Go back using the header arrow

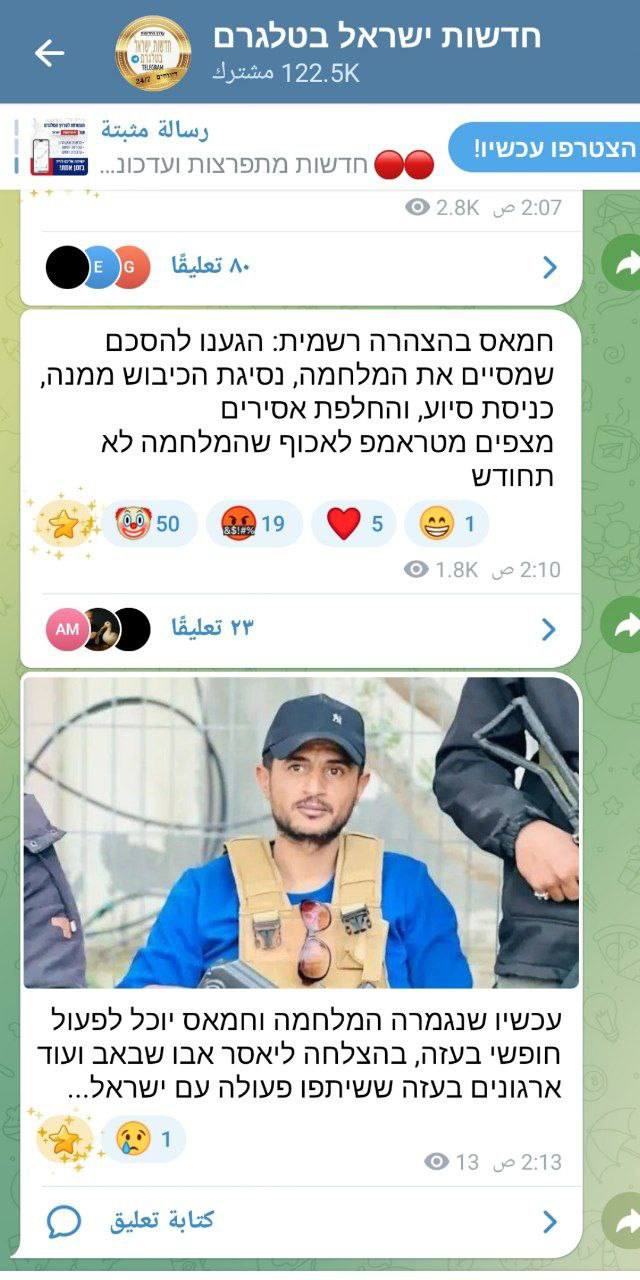[x=49, y=53]
